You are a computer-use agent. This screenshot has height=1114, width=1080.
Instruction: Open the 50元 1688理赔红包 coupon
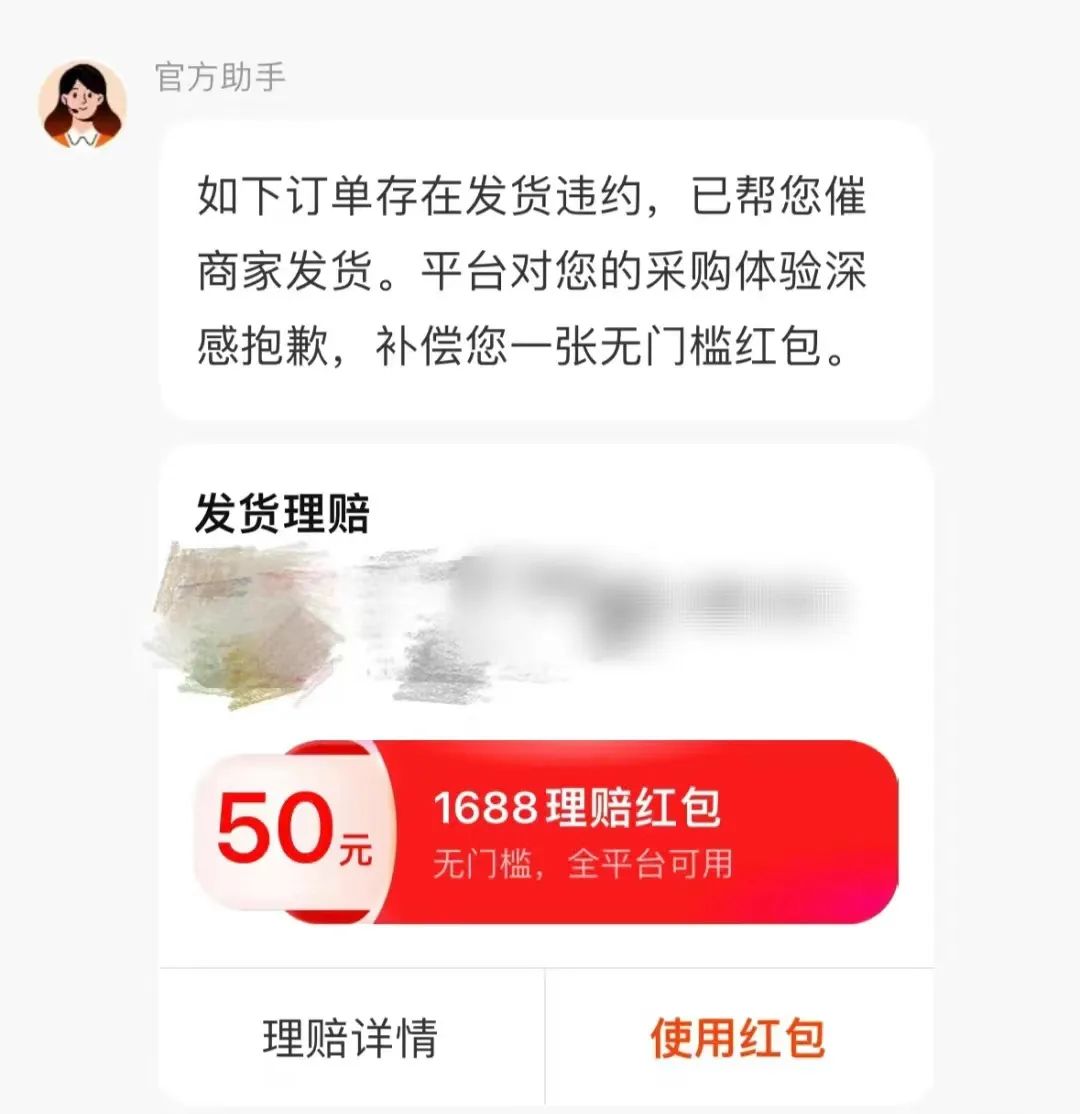[546, 832]
